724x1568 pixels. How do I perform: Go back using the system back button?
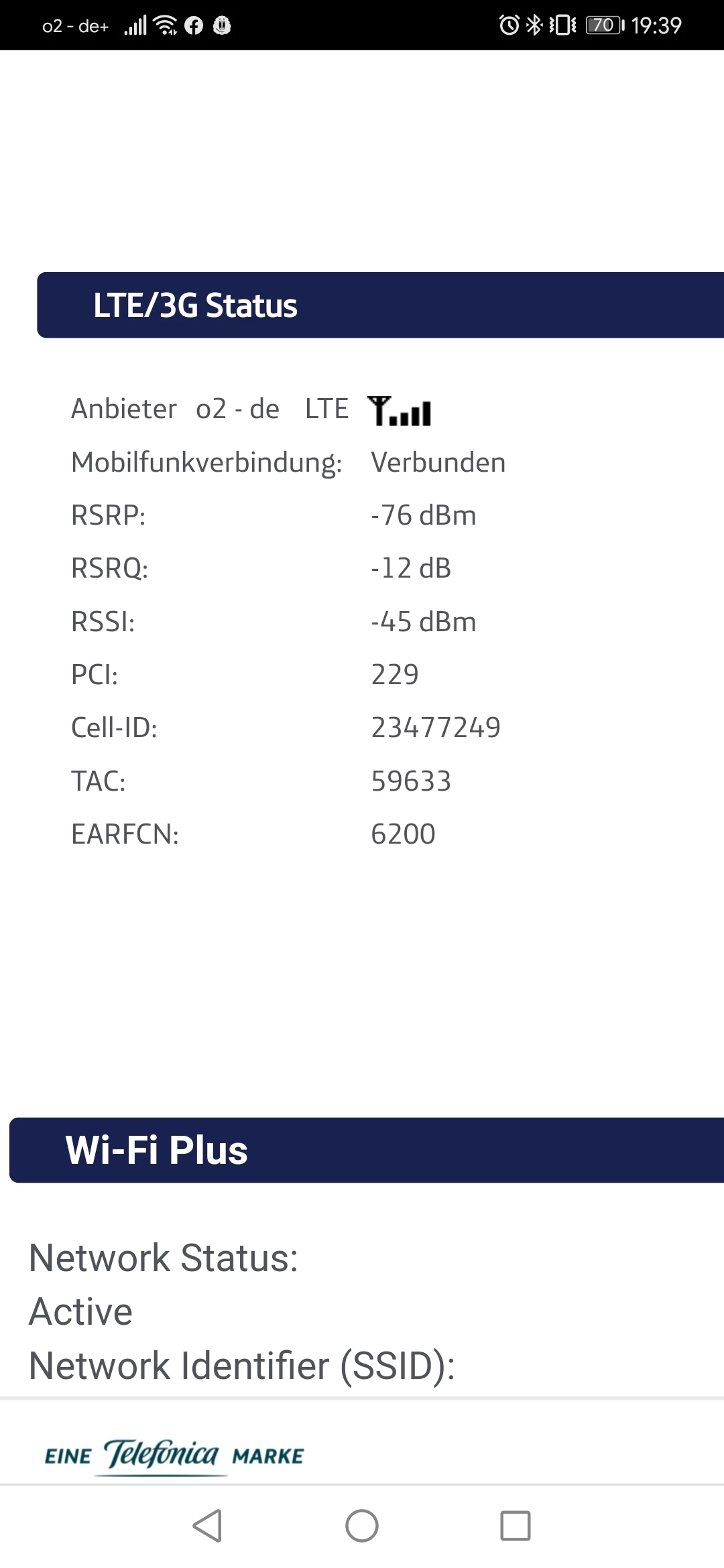[x=207, y=1526]
